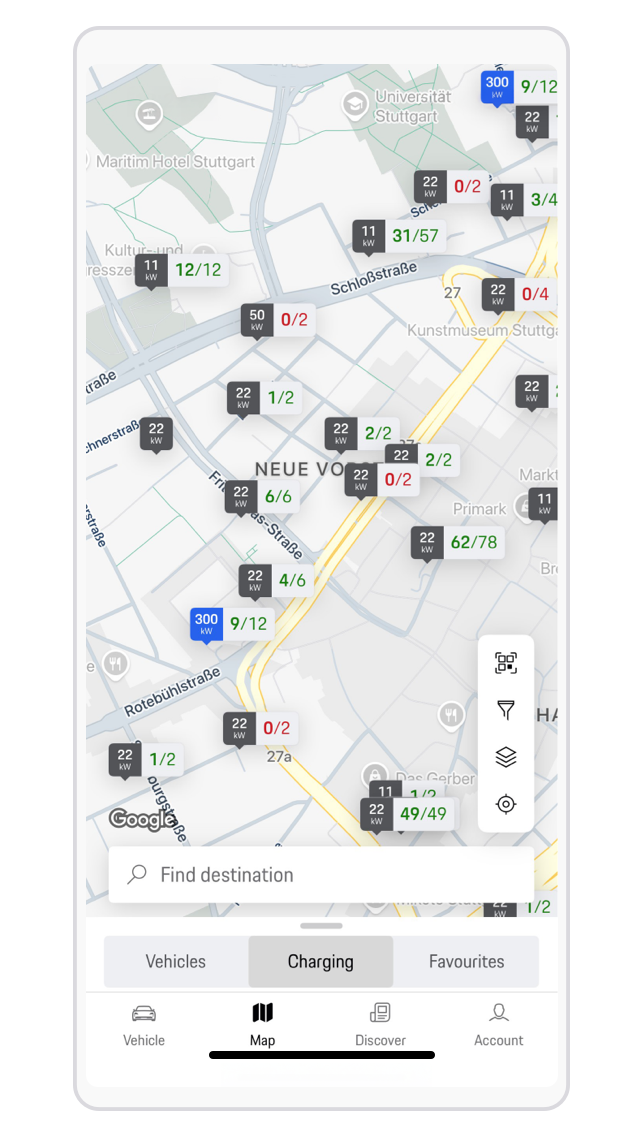Switch to the Vehicles segment
This screenshot has height=1137, width=640.
tap(176, 961)
